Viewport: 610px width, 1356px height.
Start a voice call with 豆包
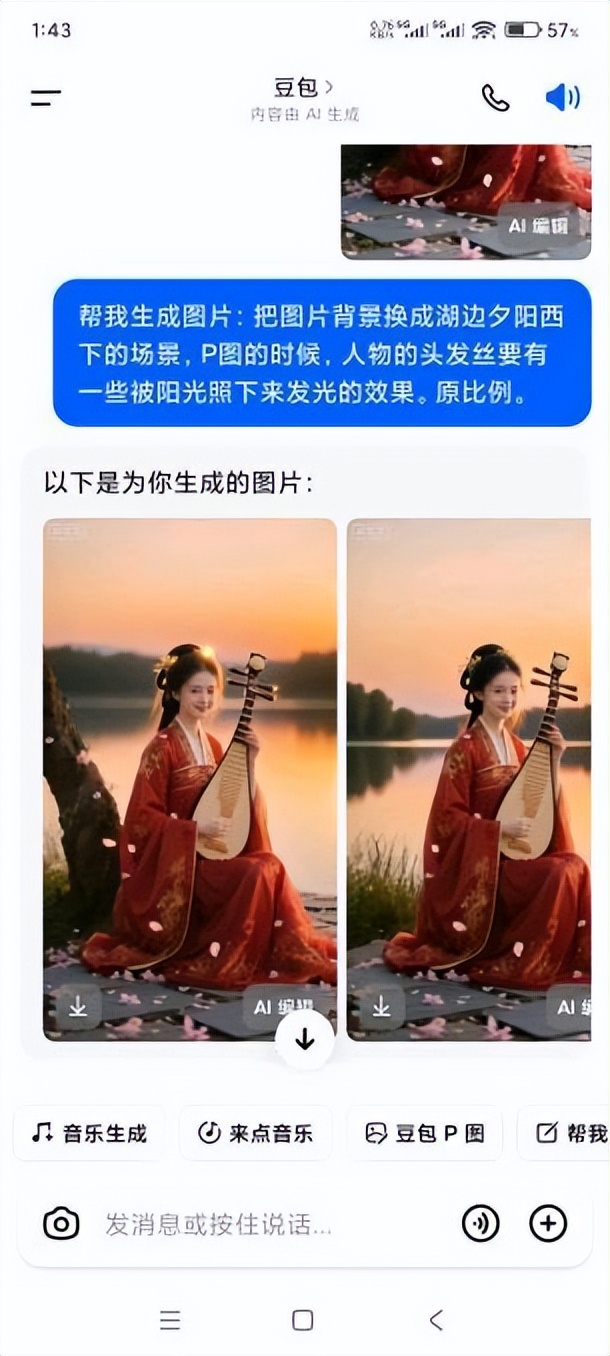point(495,97)
